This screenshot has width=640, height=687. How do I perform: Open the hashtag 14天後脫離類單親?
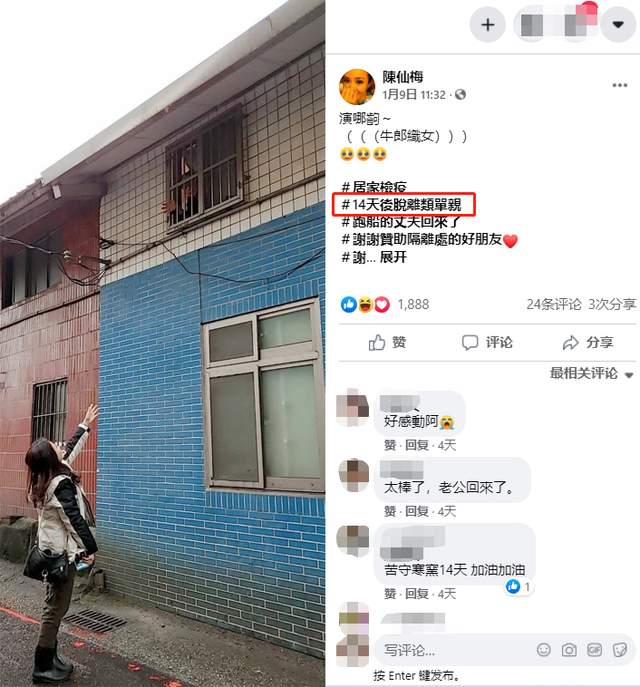tap(404, 205)
